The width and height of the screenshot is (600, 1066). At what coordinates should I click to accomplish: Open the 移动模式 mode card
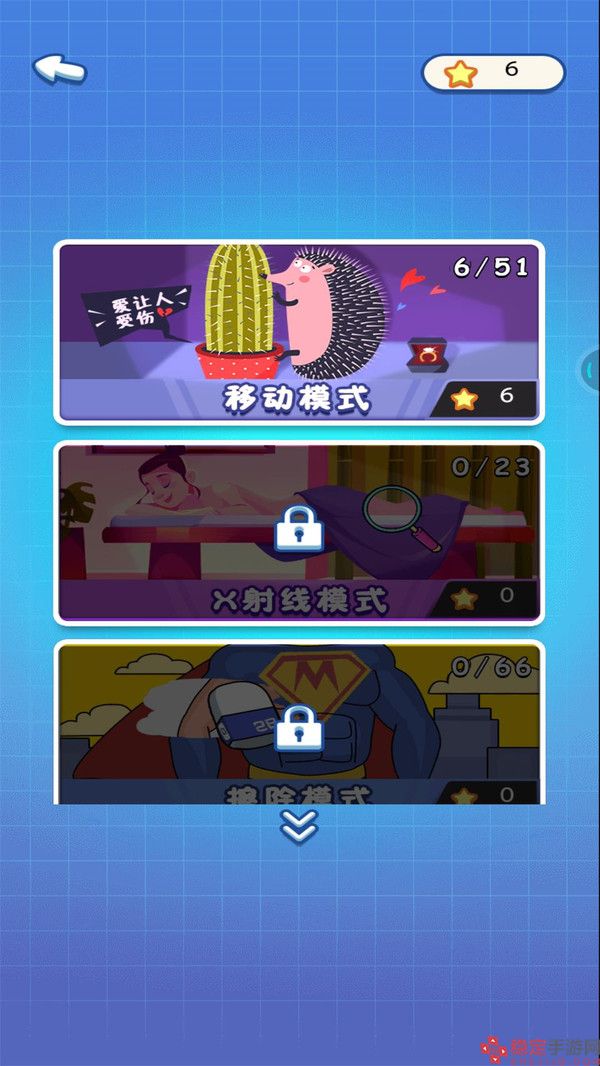[298, 332]
